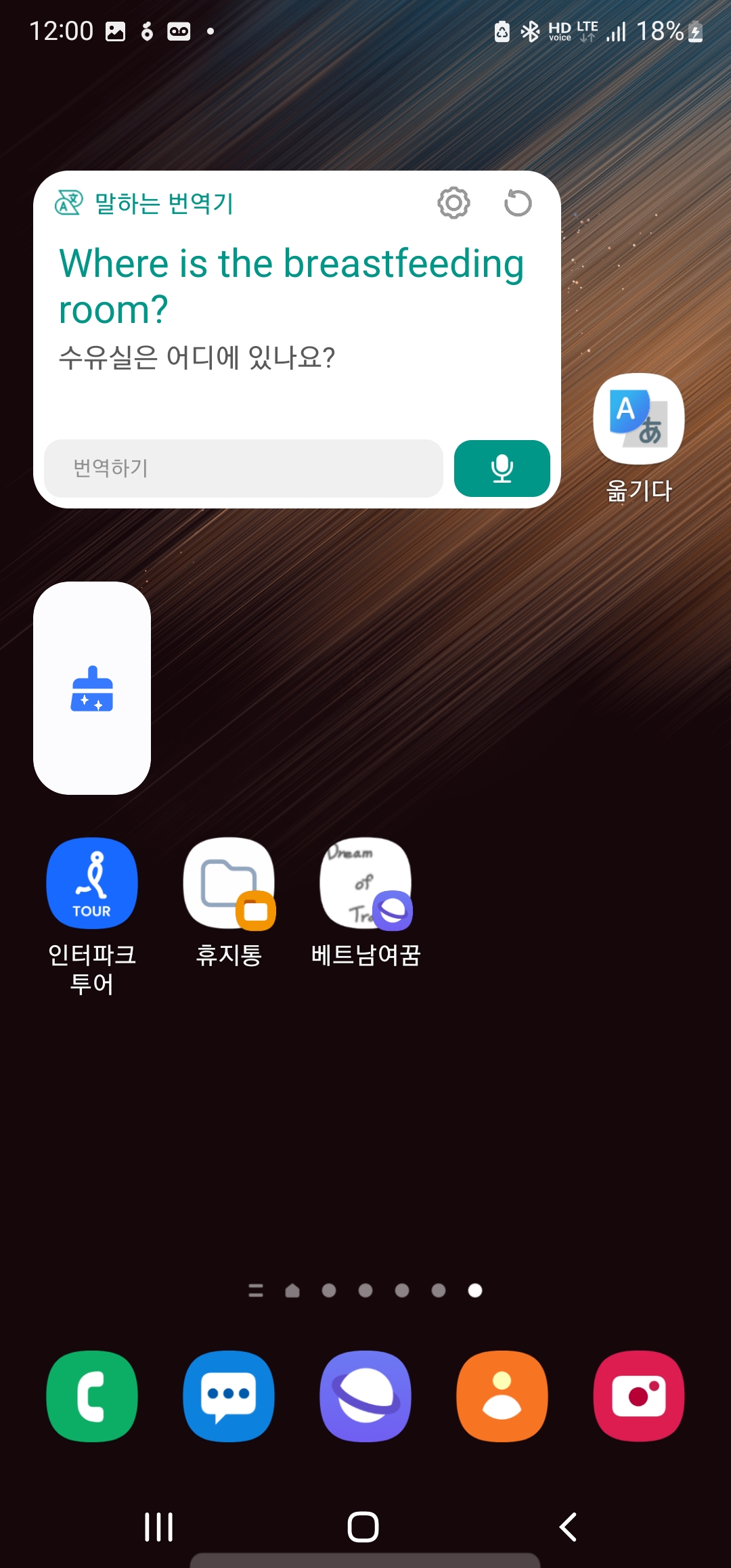This screenshot has width=731, height=1568.
Task: Open the translator widget settings gear
Action: point(453,202)
